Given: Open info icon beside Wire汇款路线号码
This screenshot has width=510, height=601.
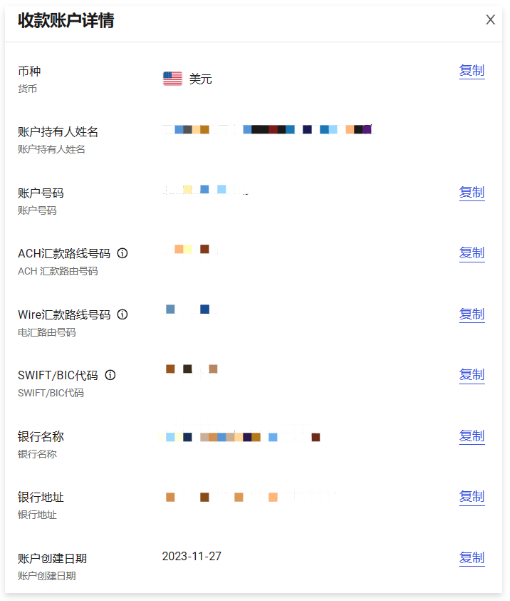Looking at the screenshot, I should tap(122, 314).
